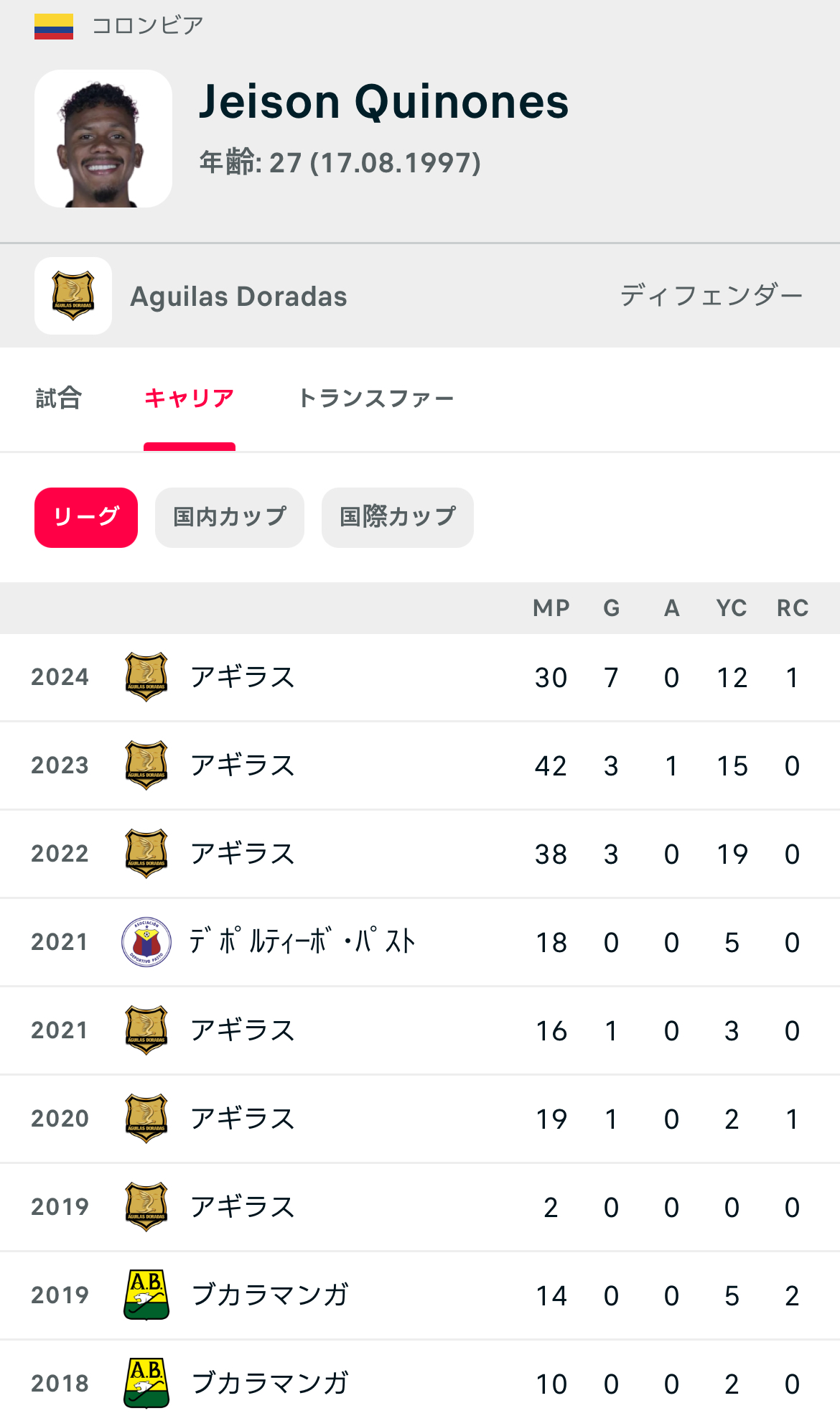840x1421 pixels.
Task: Filter by 国内カップ chip
Action: pos(230,517)
